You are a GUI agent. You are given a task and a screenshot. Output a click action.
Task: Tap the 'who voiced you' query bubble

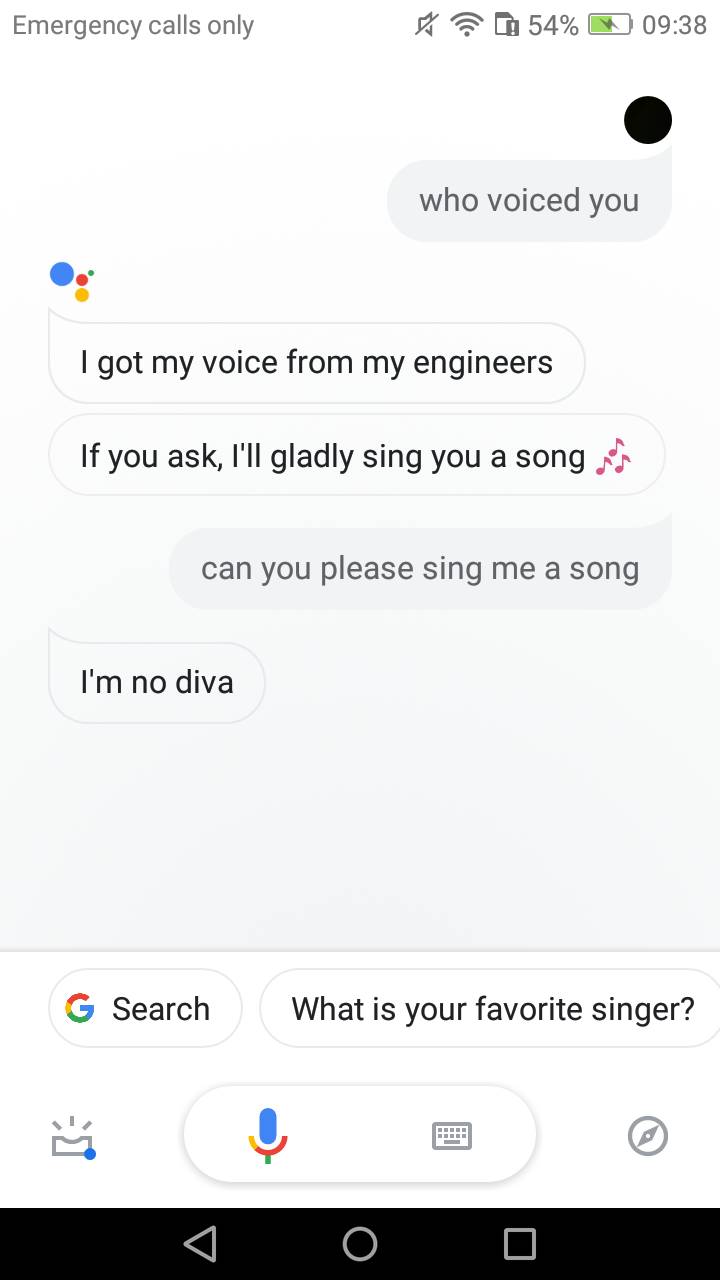(x=529, y=200)
